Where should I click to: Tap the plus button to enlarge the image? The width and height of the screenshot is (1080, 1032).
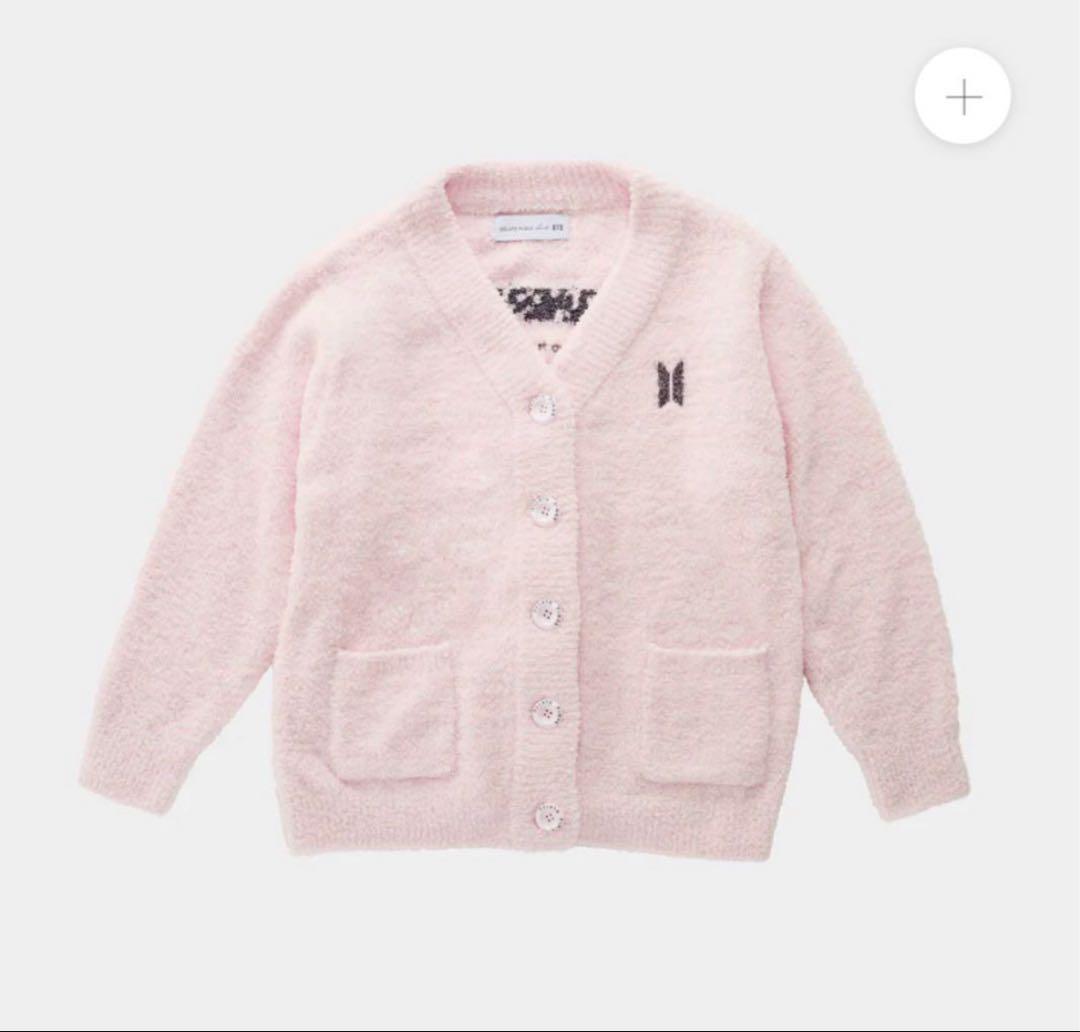(x=963, y=97)
